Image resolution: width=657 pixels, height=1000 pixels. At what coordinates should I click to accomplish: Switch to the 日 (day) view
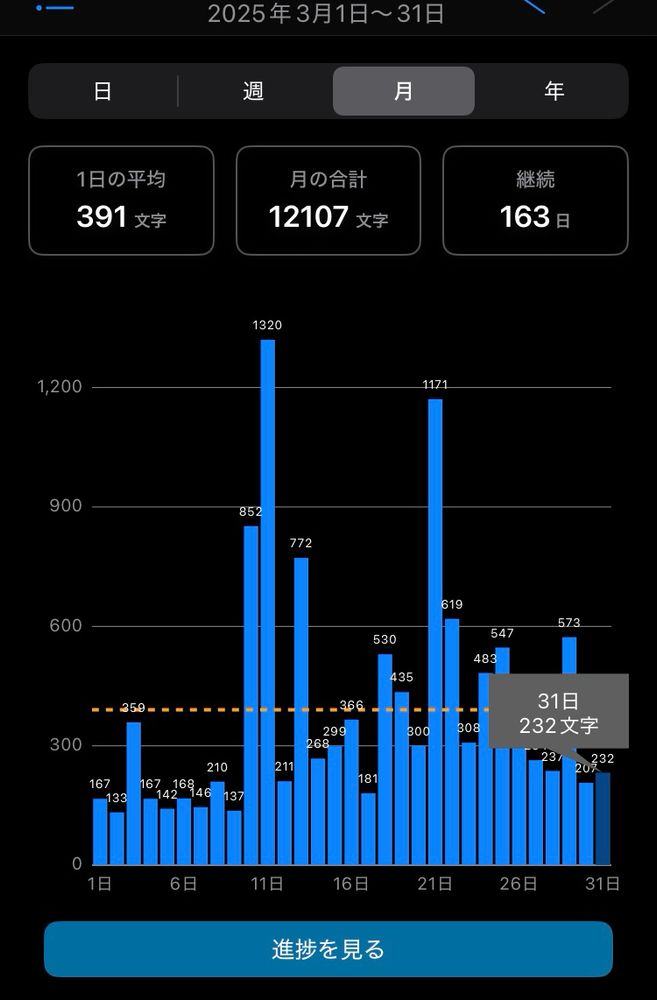[103, 92]
